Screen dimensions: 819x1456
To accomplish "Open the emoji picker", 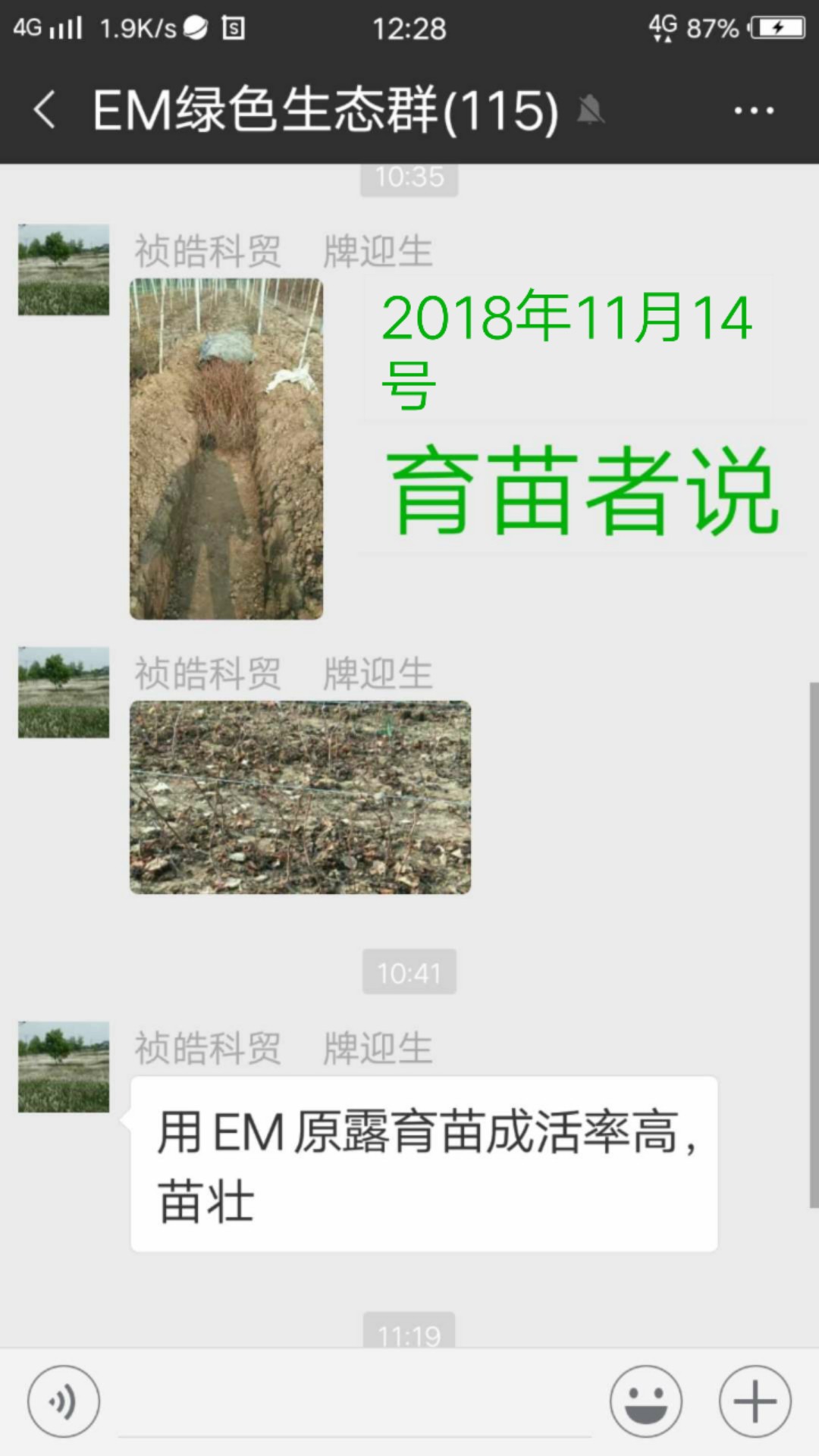I will (646, 1401).
